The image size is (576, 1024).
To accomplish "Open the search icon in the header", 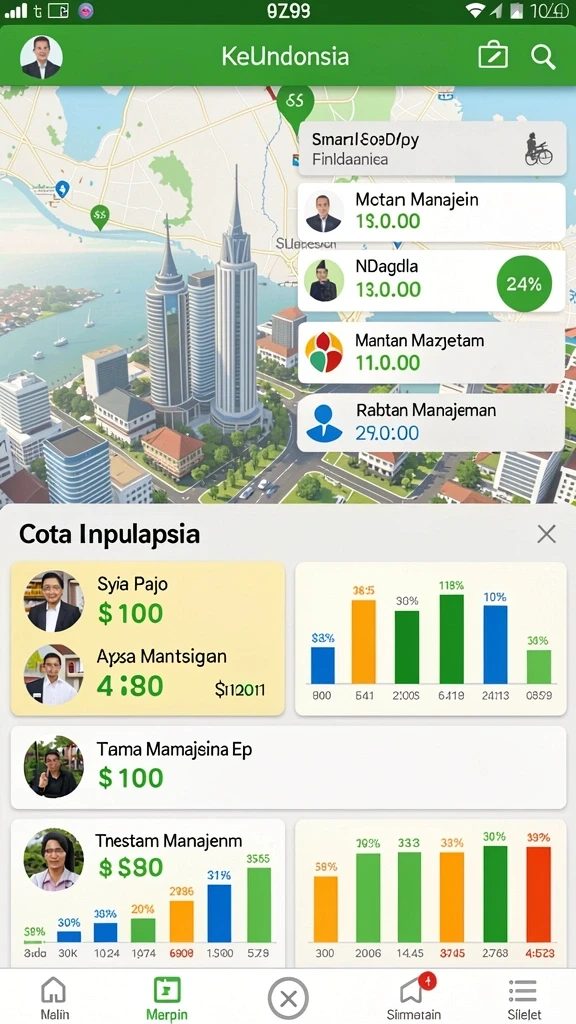I will click(x=543, y=57).
